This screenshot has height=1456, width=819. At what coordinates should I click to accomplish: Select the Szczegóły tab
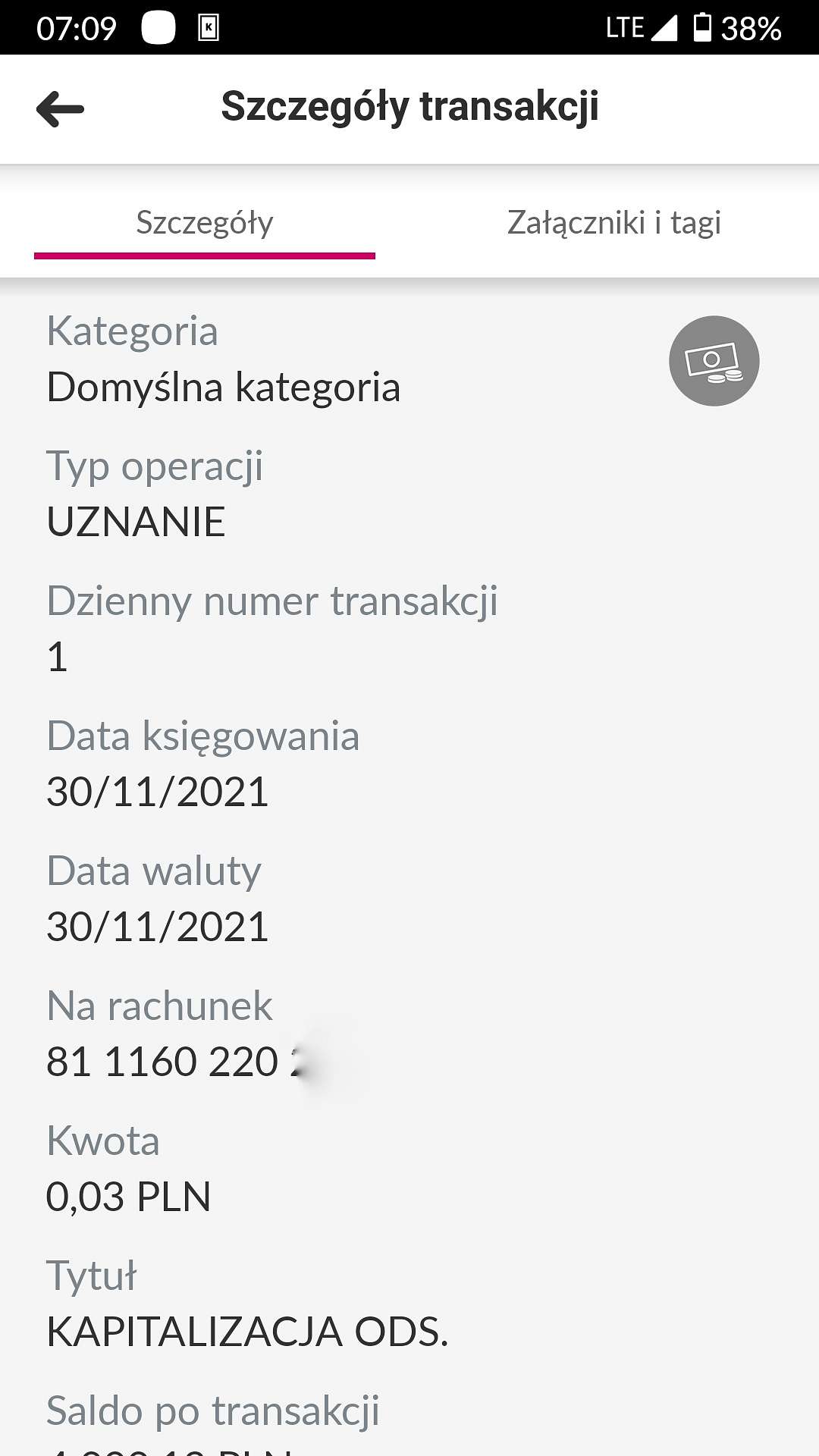(205, 223)
